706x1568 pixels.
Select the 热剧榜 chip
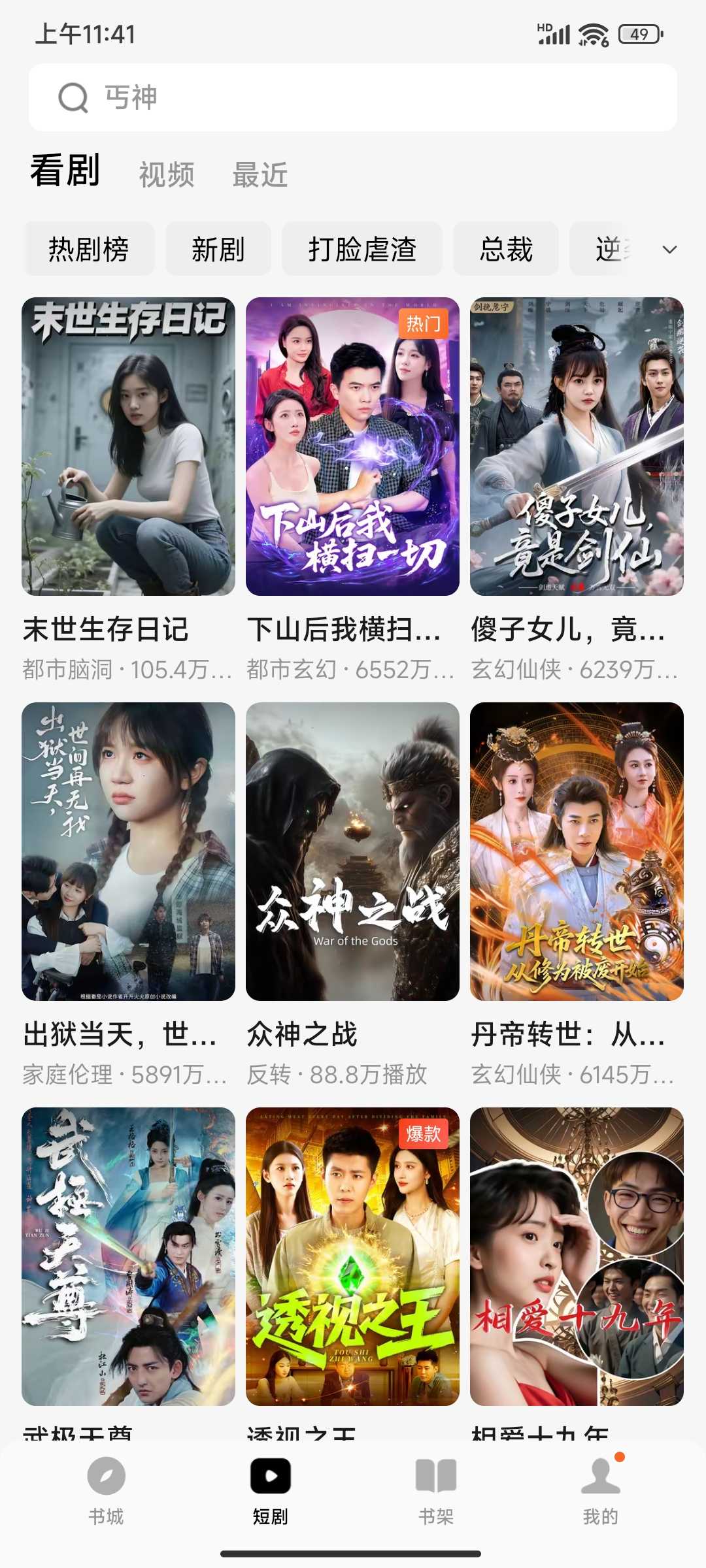[x=89, y=250]
